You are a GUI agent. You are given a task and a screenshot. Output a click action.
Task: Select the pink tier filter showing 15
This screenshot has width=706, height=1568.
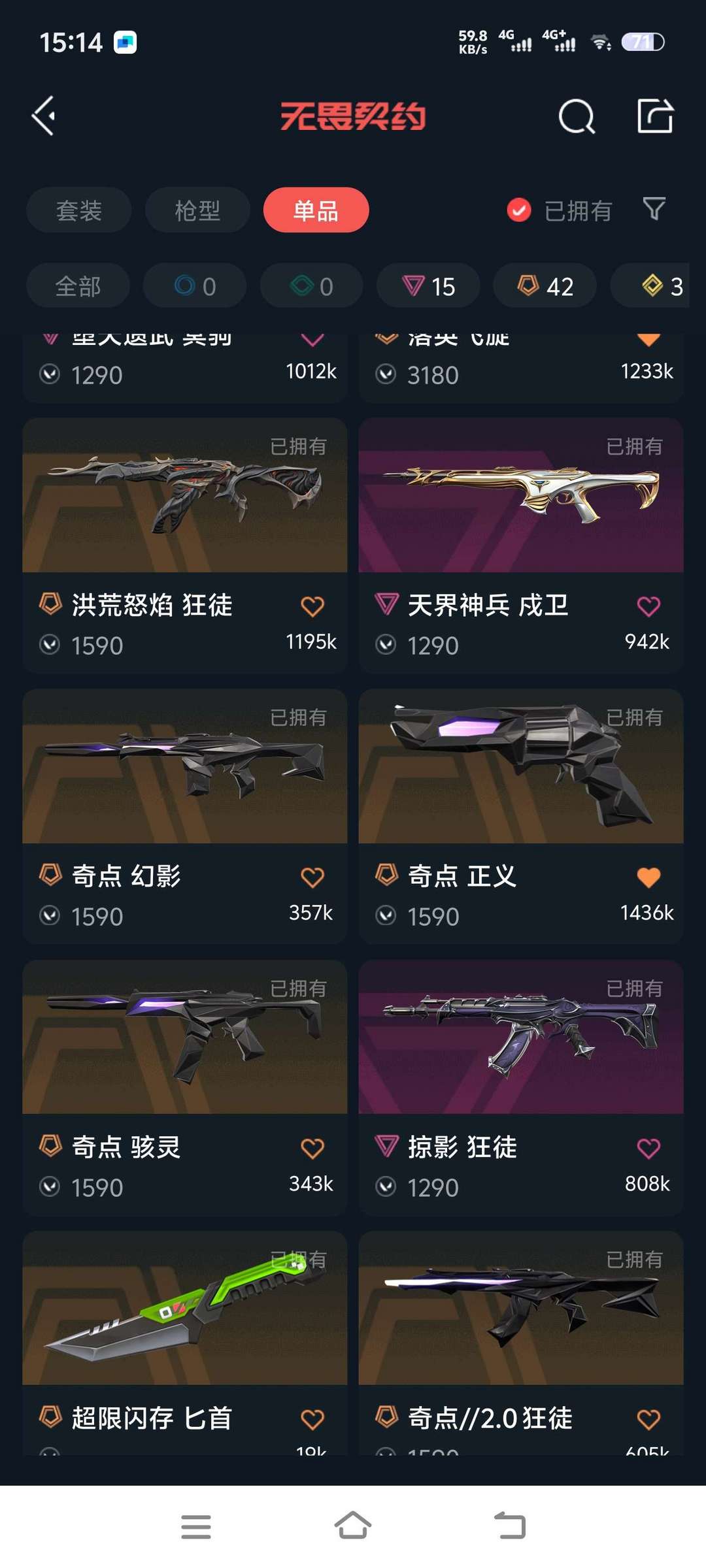[x=428, y=286]
